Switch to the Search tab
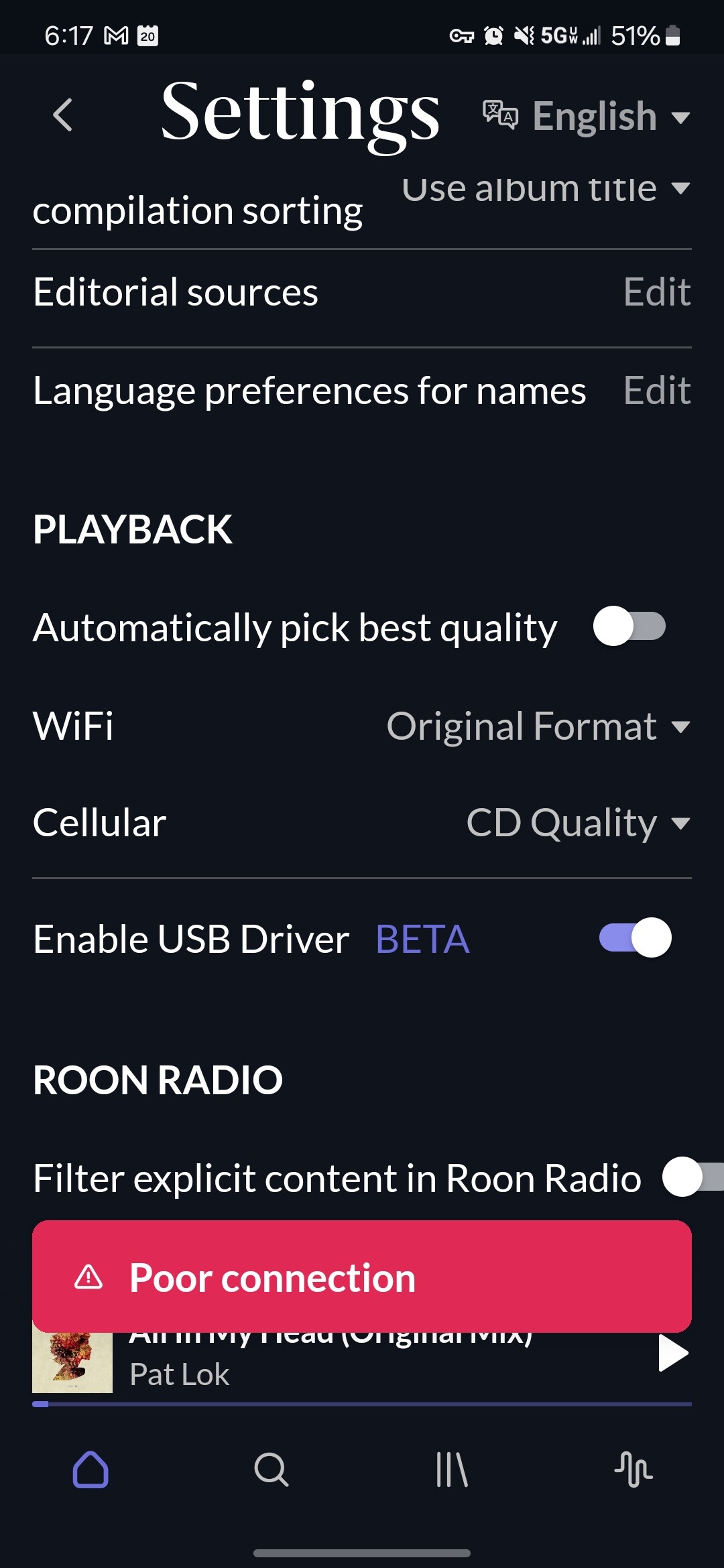 click(271, 1469)
